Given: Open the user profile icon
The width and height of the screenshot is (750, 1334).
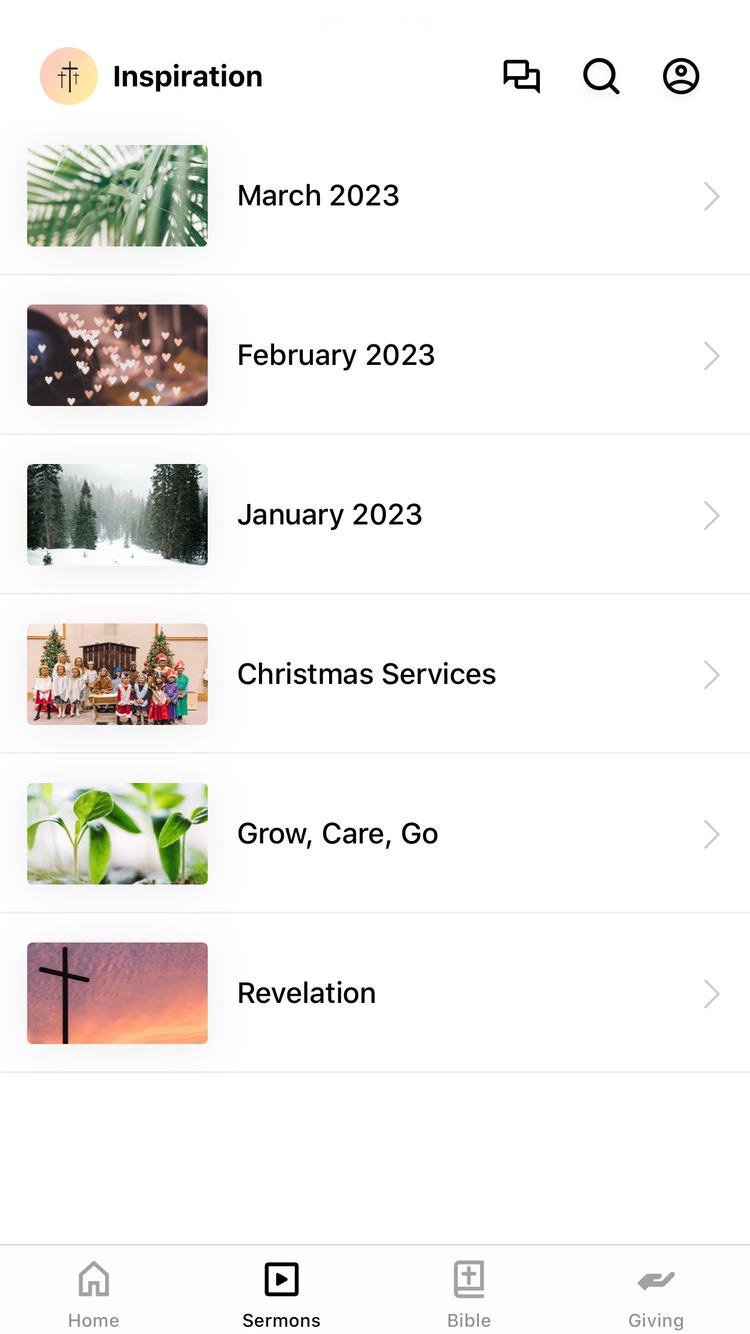Looking at the screenshot, I should coord(681,76).
